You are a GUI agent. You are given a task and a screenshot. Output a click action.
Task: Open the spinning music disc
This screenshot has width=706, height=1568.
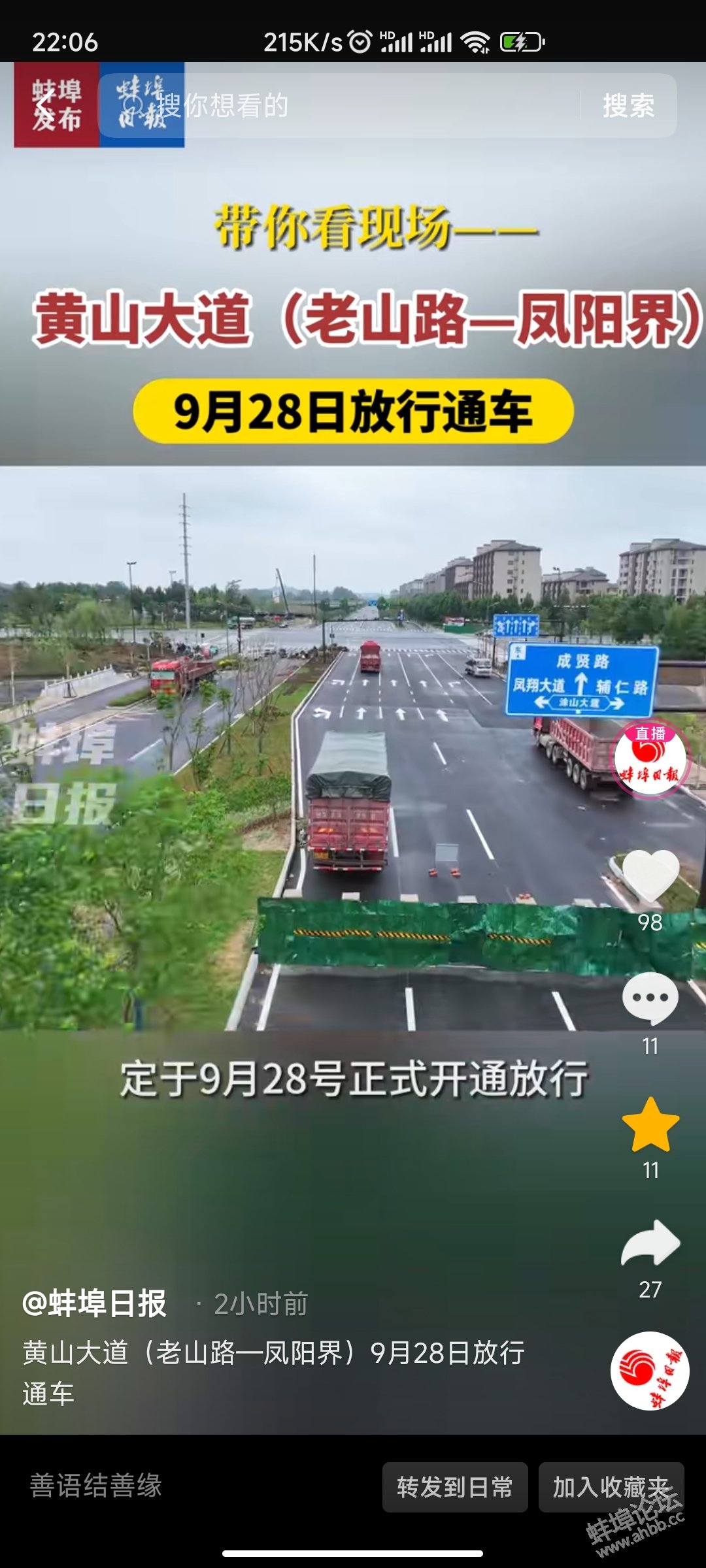click(x=650, y=1370)
